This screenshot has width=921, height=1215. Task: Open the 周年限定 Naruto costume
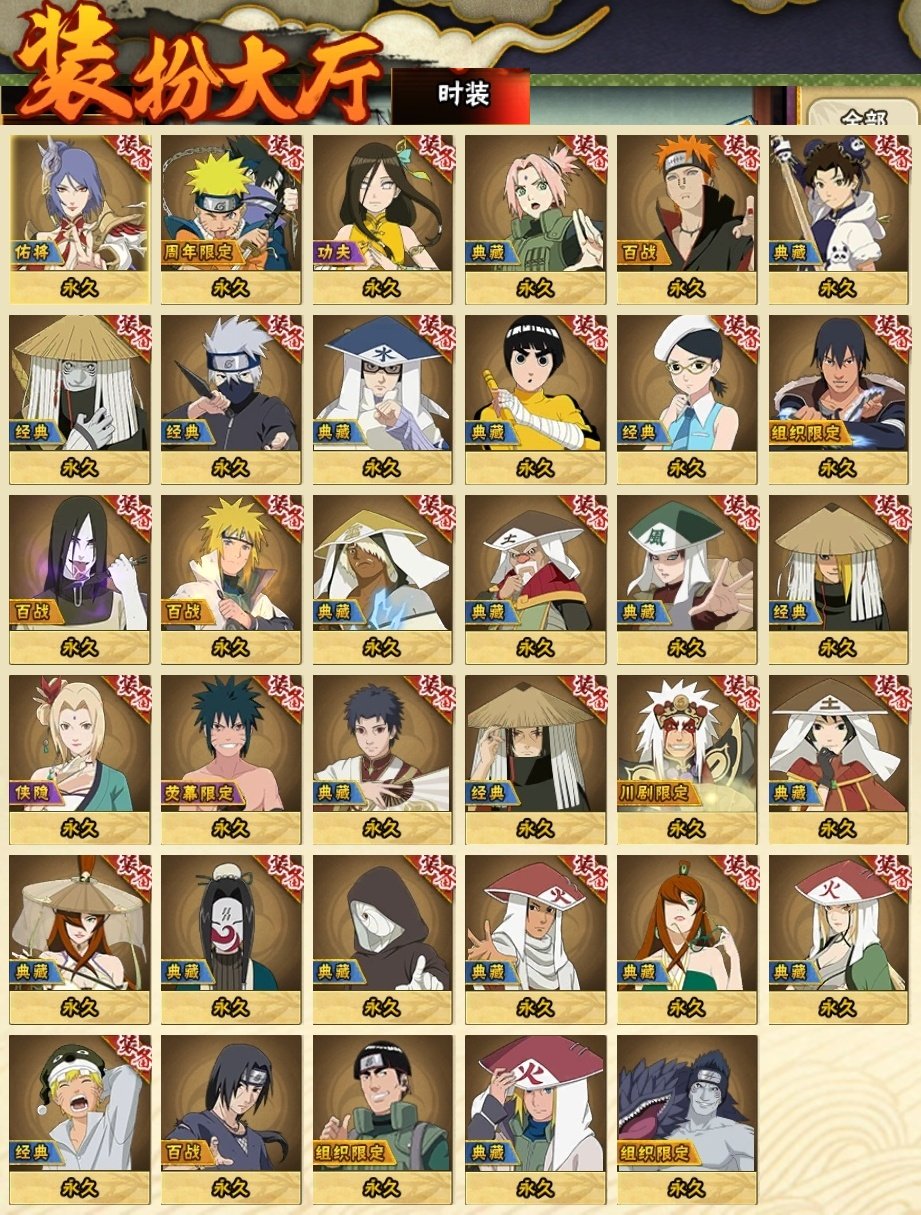231,220
